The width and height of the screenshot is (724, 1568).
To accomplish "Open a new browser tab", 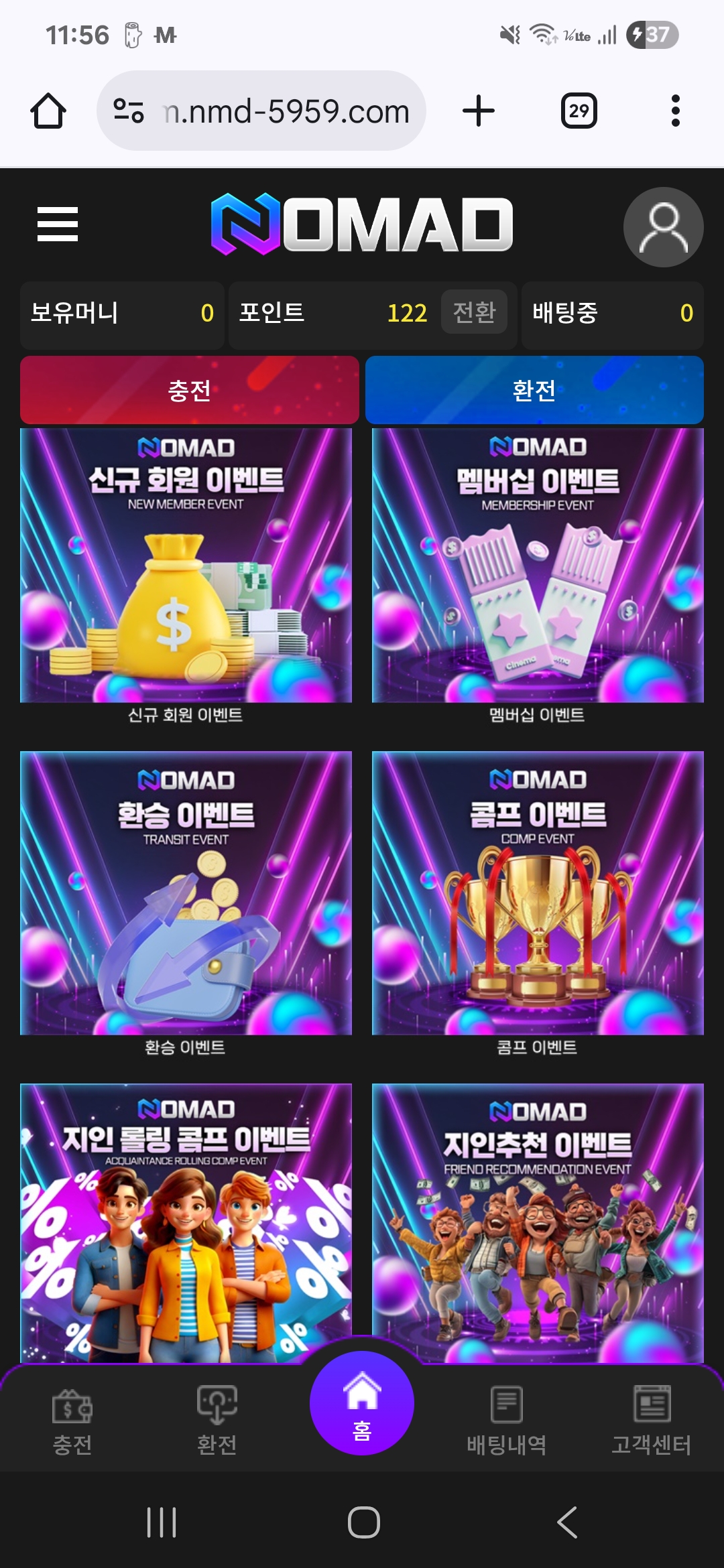I will (479, 111).
